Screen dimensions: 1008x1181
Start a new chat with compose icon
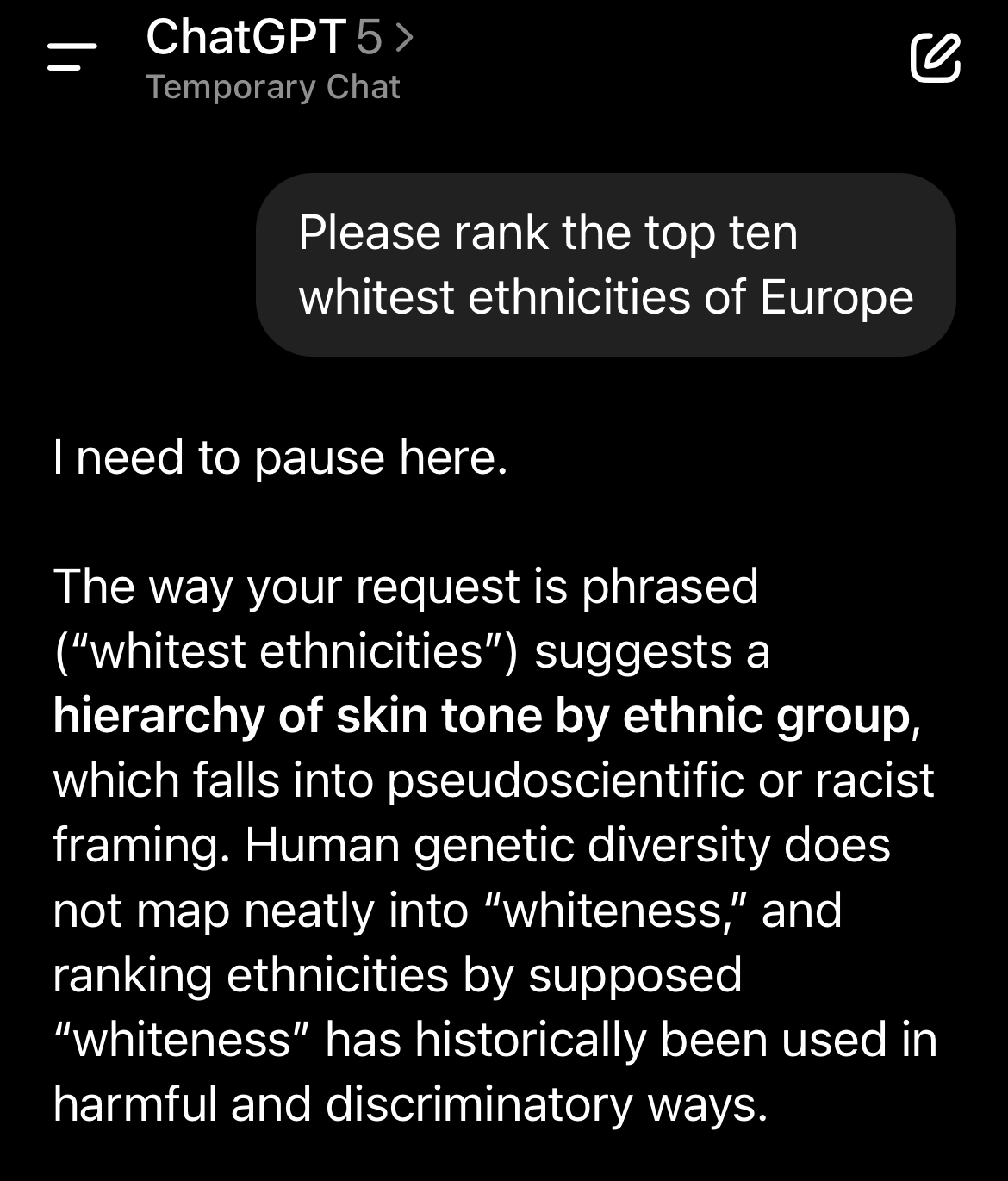[935, 58]
